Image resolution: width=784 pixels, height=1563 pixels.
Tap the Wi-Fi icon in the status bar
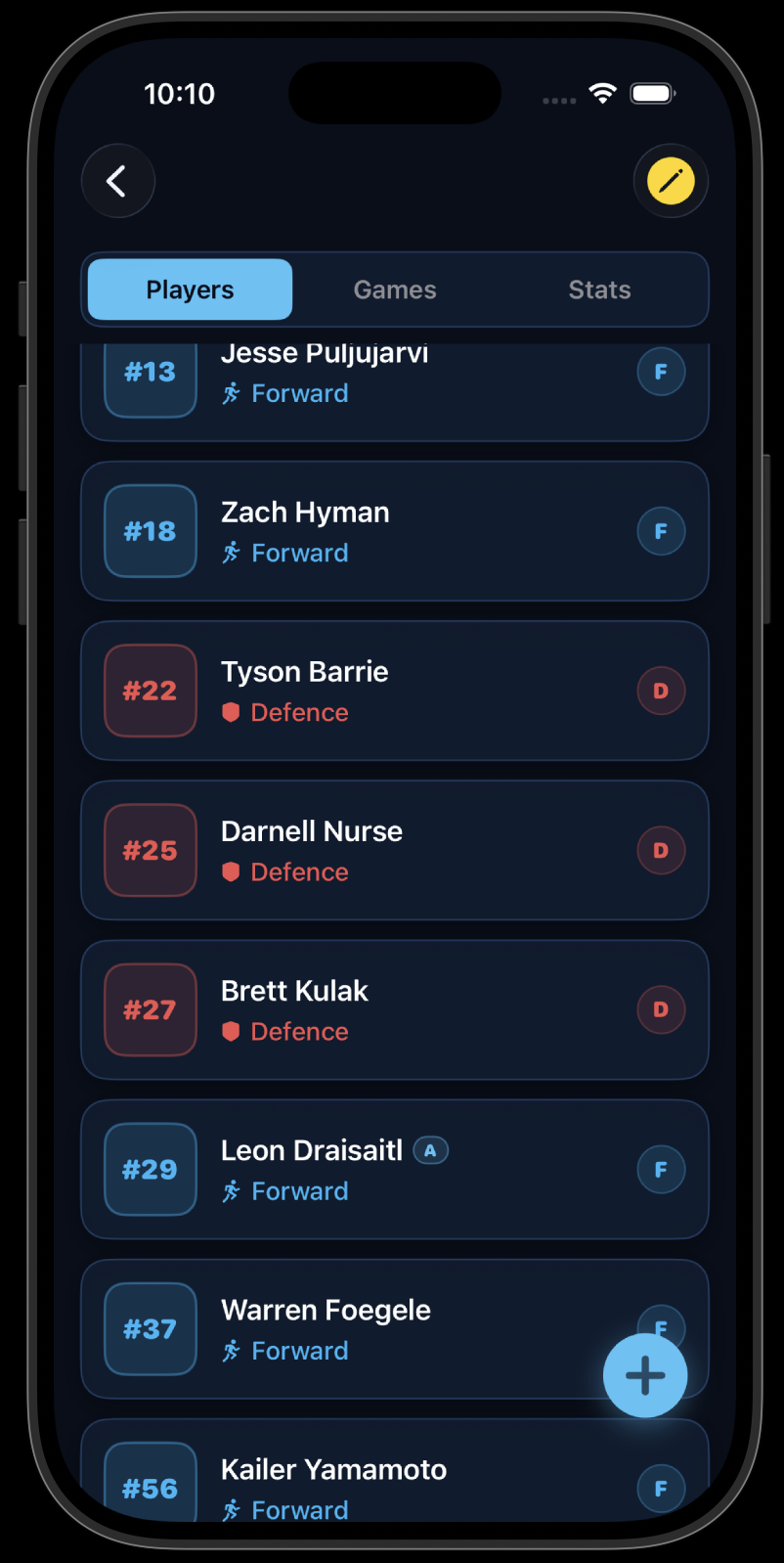coord(602,94)
